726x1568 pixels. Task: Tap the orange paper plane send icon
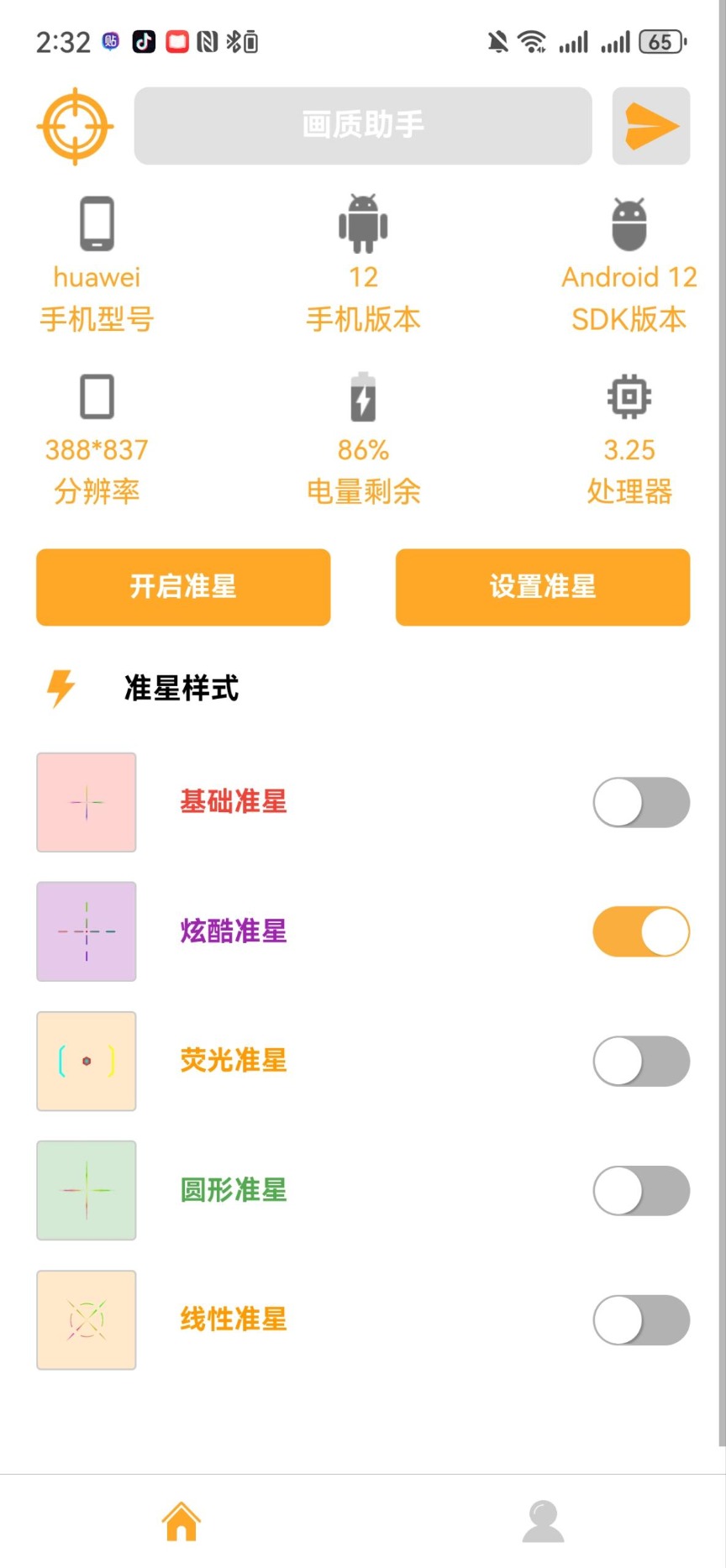[651, 126]
